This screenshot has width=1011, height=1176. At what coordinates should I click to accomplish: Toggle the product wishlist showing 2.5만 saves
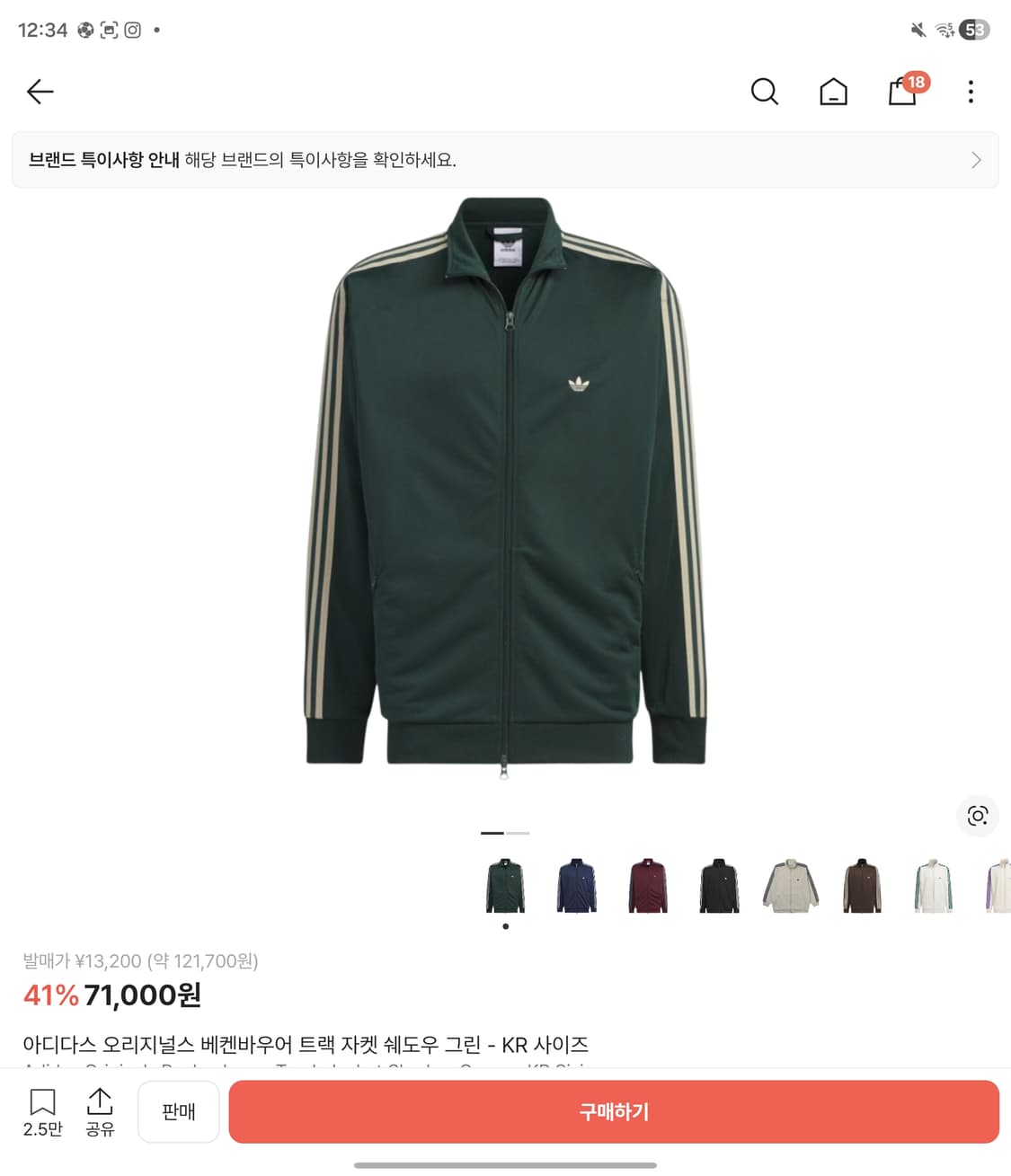42,1112
